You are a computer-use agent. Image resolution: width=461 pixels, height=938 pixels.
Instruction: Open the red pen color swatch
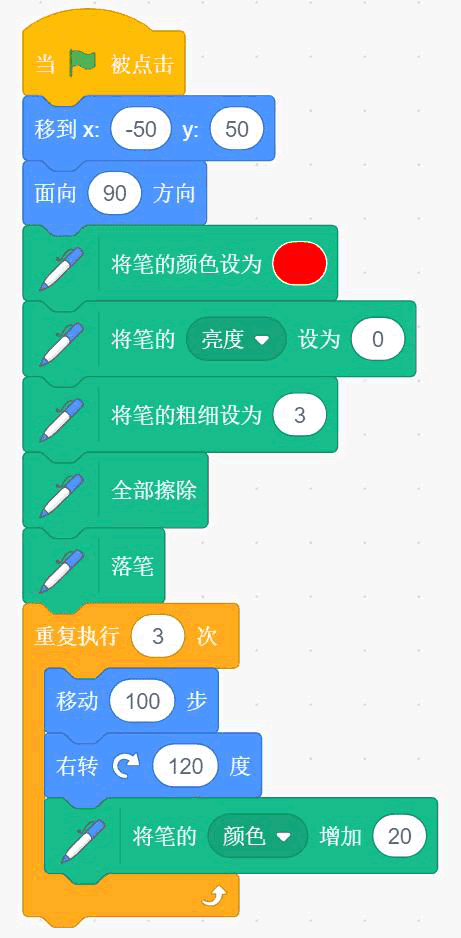300,263
